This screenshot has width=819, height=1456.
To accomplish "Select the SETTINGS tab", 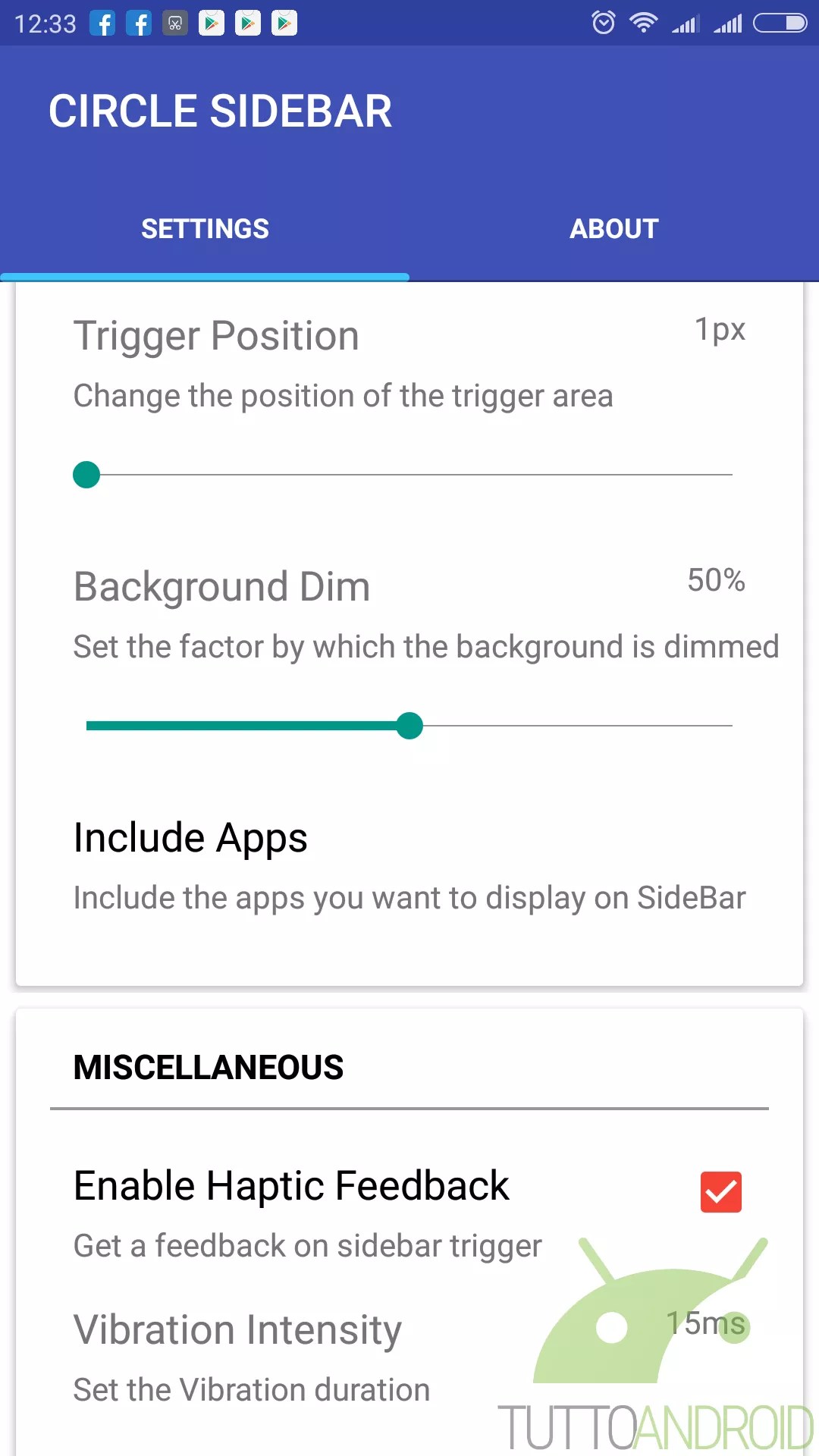I will 205,228.
